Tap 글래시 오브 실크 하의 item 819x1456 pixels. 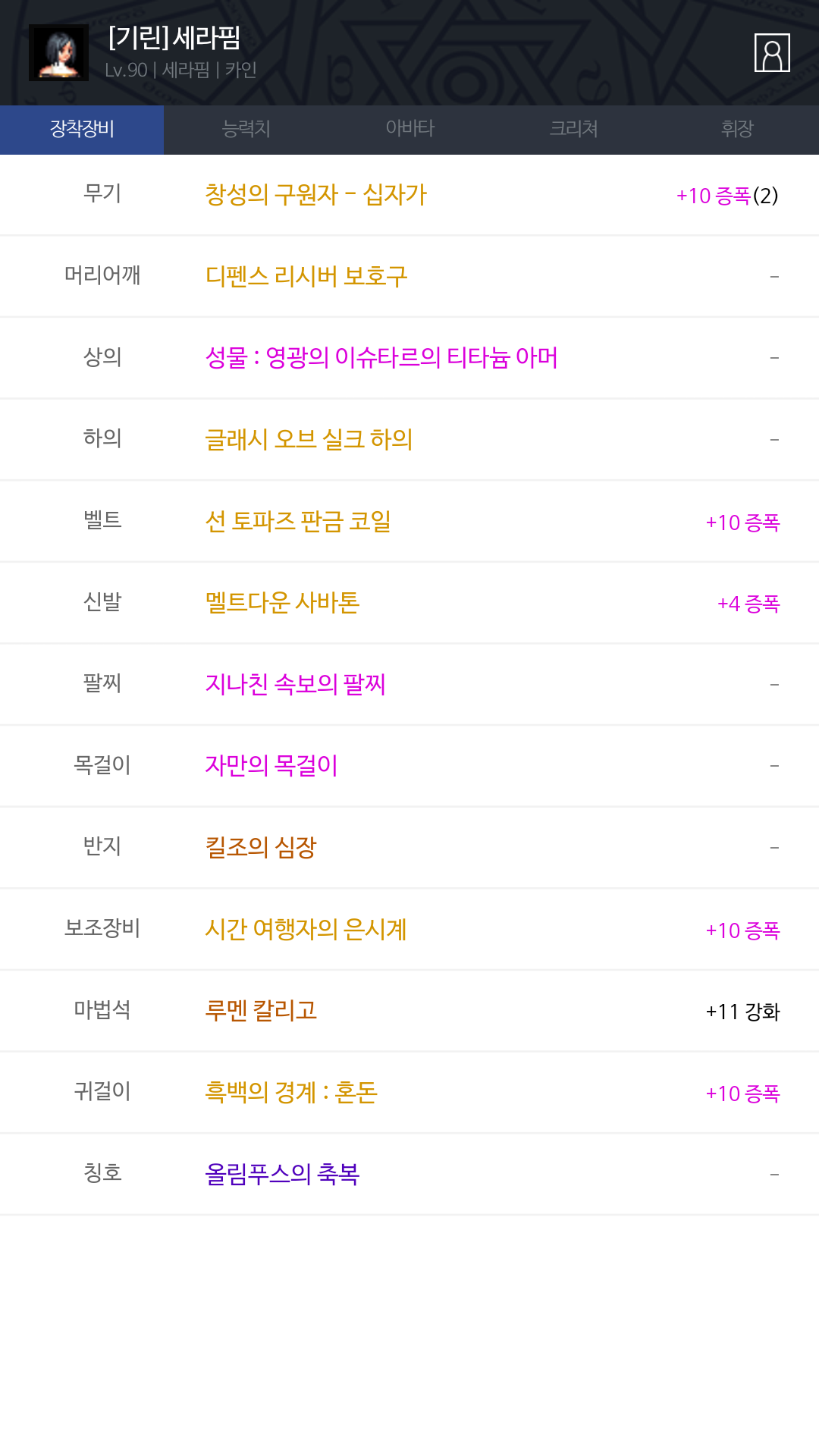309,440
